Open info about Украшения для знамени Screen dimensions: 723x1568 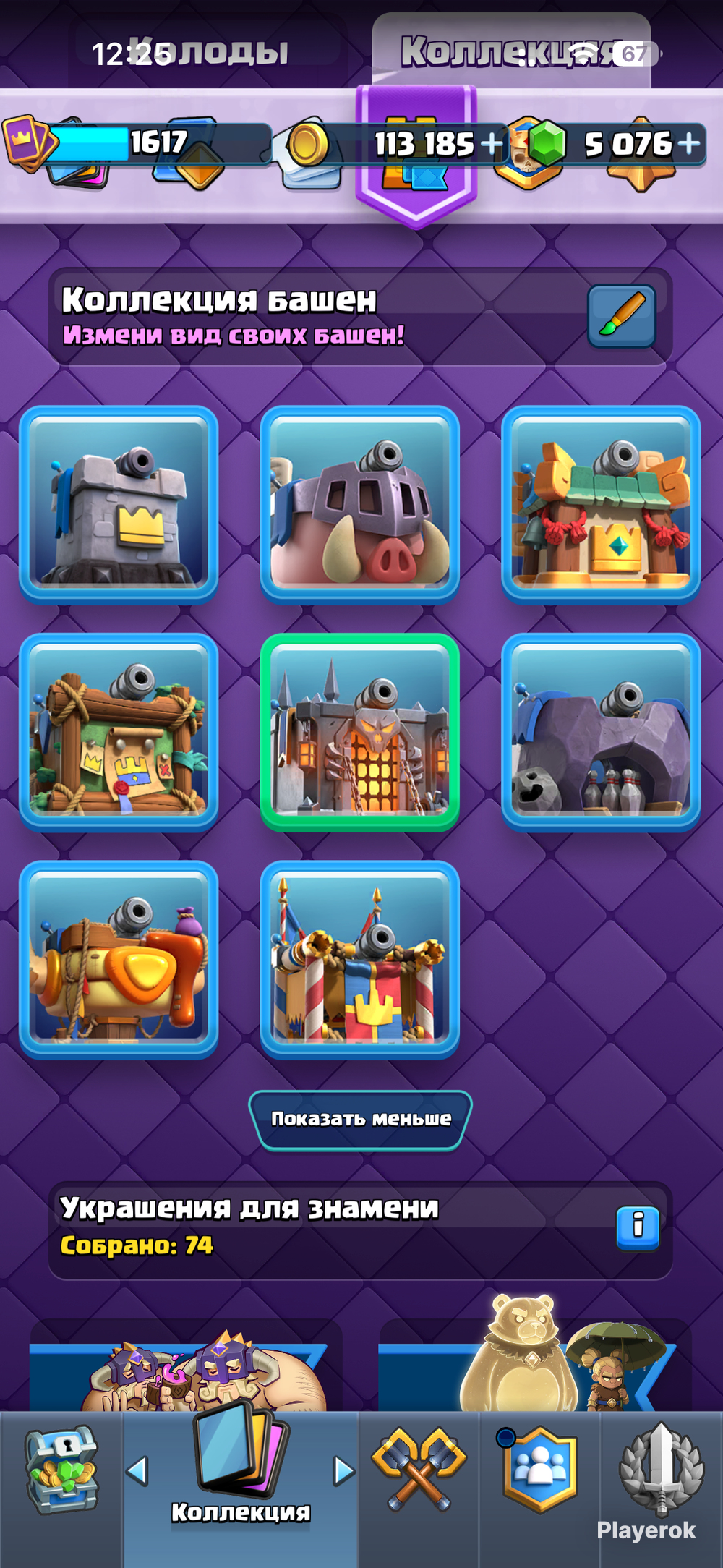pos(638,1227)
